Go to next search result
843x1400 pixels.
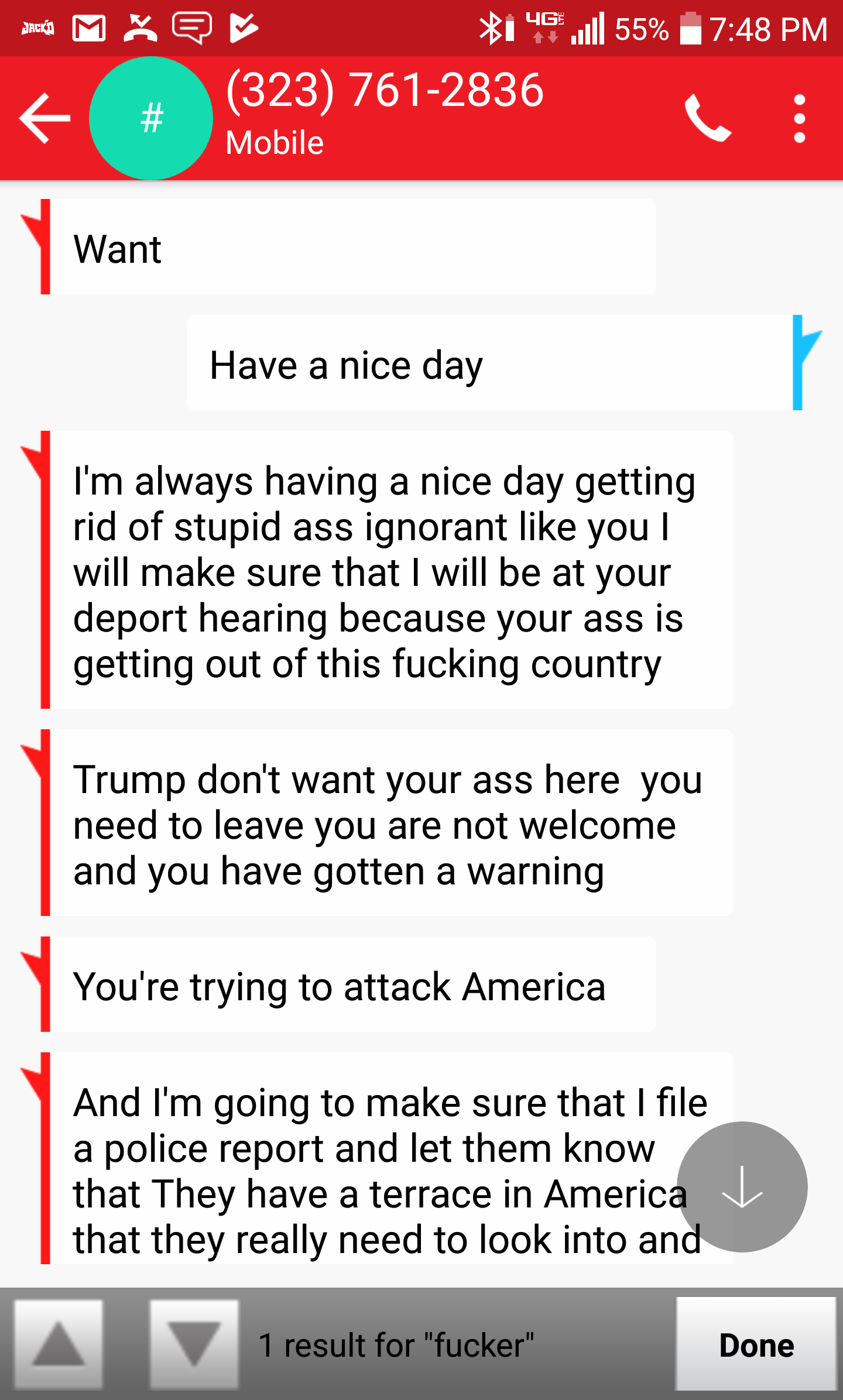point(194,1345)
